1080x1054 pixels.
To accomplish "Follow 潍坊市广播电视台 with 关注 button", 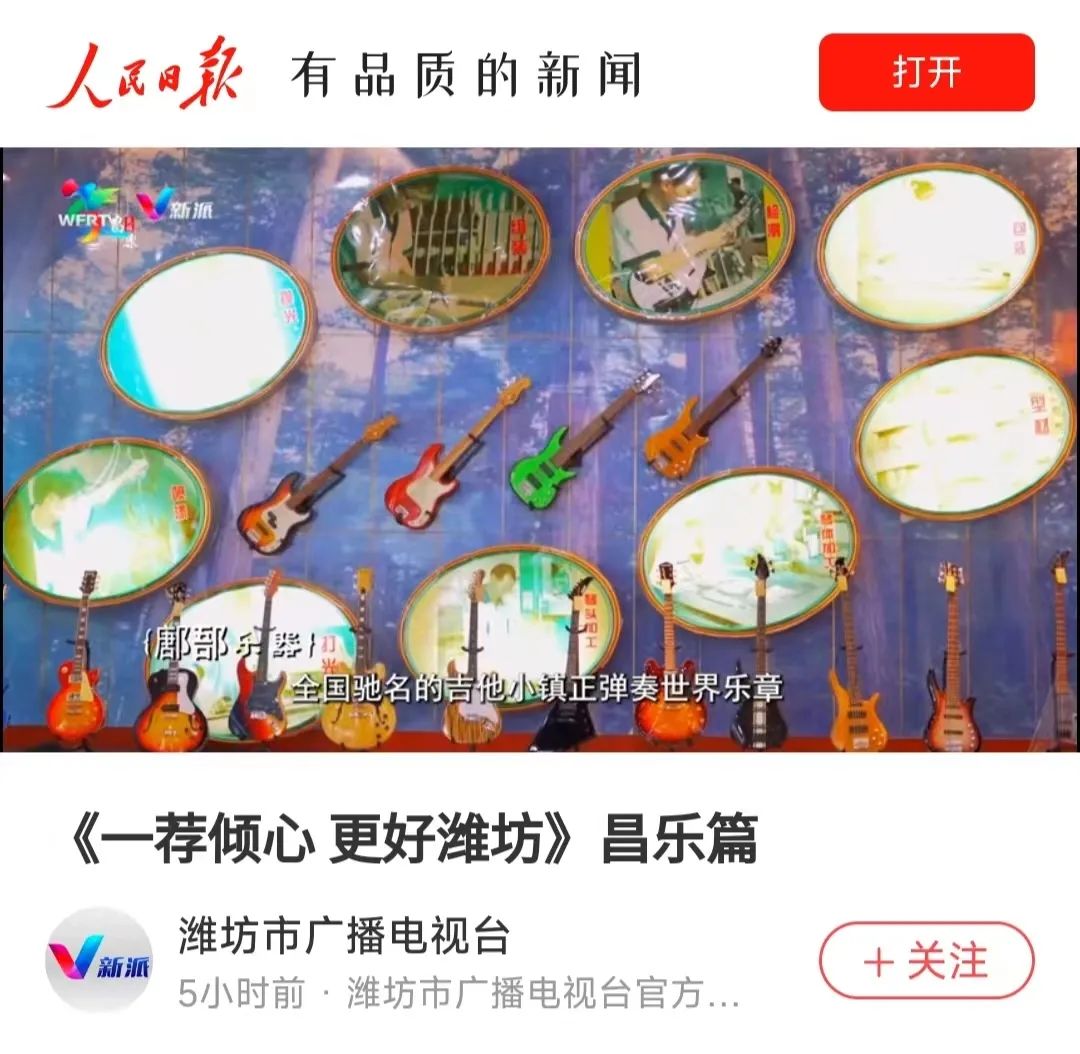I will point(926,961).
